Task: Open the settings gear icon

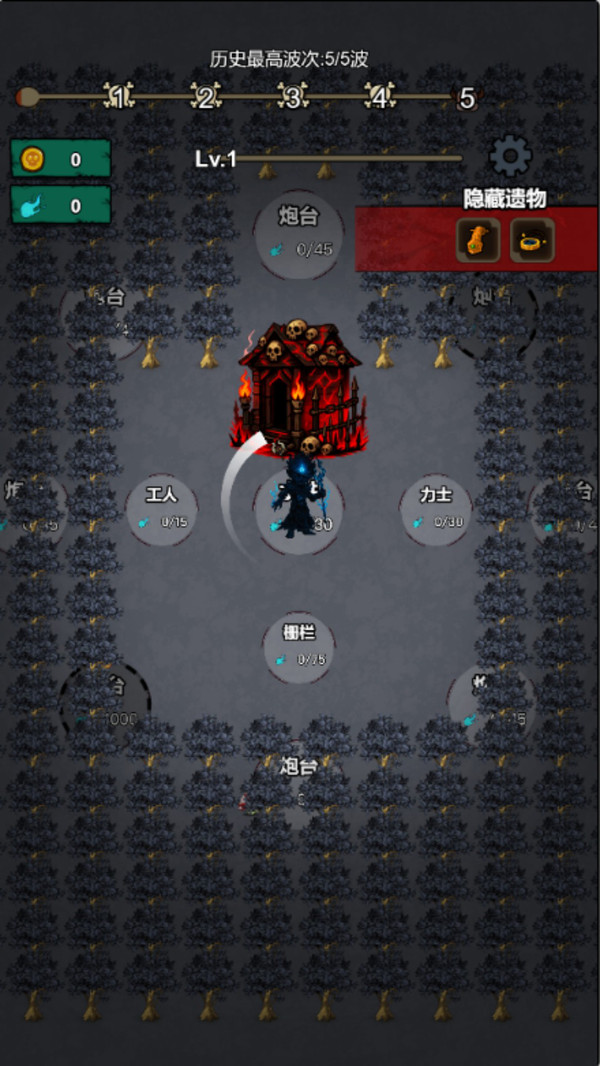Action: click(x=510, y=156)
